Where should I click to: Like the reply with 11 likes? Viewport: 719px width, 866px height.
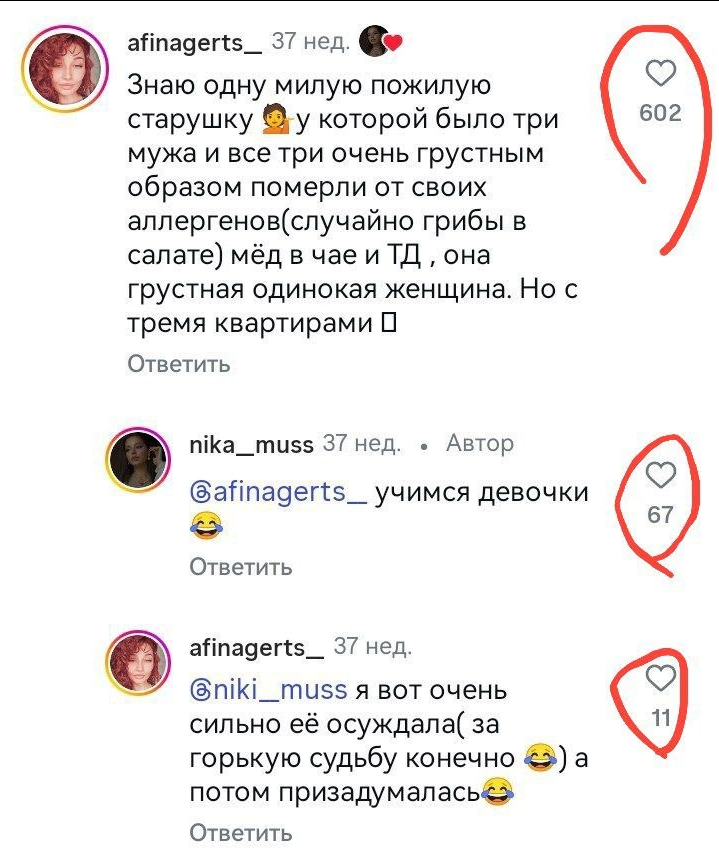[661, 678]
